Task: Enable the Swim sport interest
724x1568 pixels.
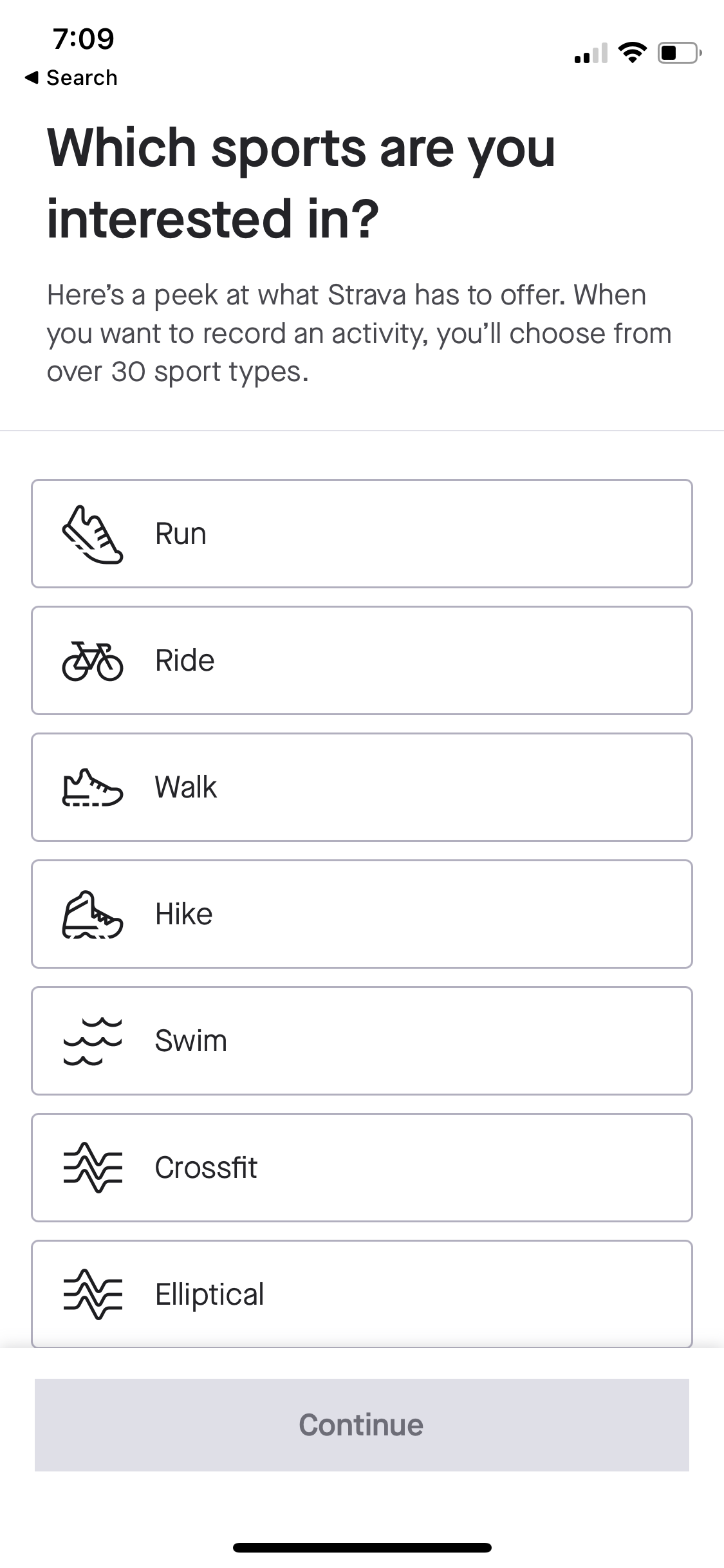Action: click(x=362, y=1040)
